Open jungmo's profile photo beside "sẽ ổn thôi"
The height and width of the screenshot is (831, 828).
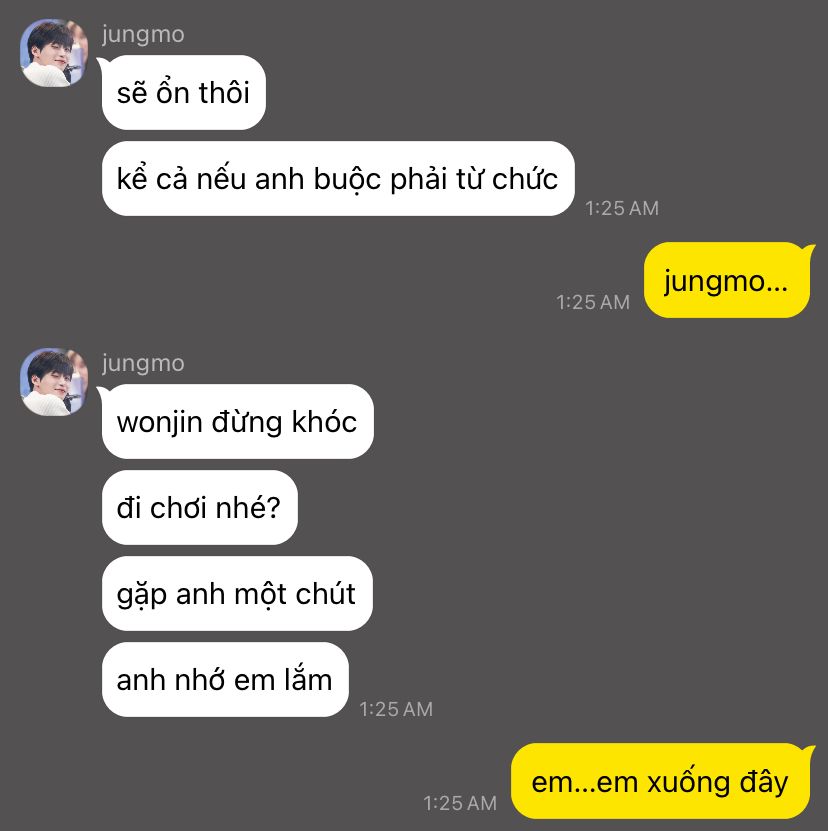coord(54,53)
